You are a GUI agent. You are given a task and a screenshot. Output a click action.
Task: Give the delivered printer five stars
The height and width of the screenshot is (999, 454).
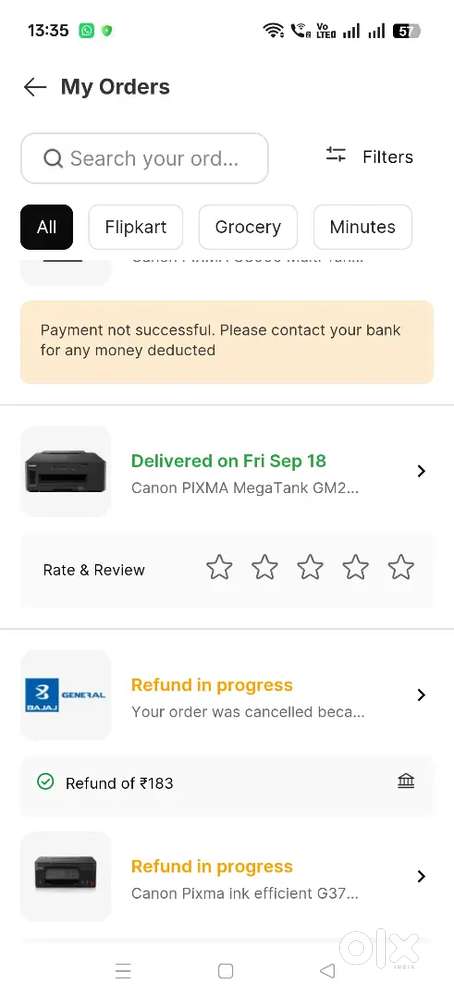[x=401, y=567]
